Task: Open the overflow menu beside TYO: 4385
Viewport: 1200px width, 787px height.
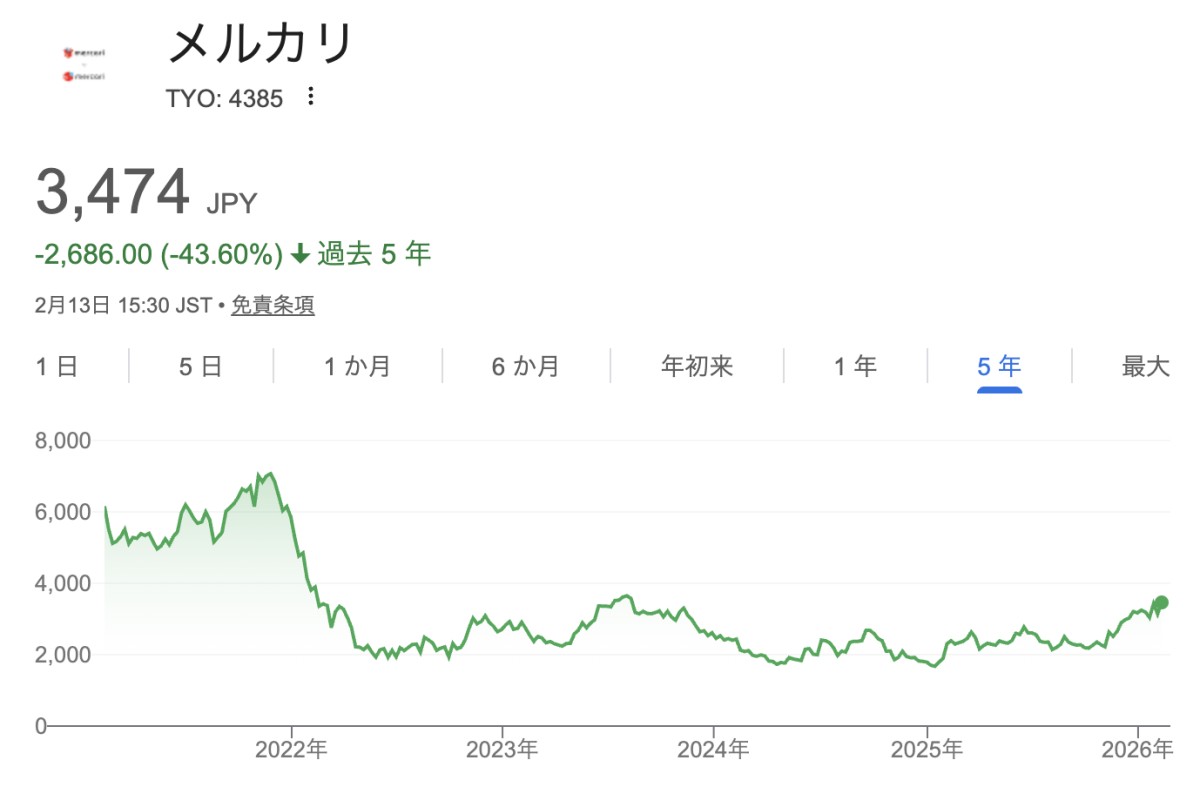Action: coord(311,97)
